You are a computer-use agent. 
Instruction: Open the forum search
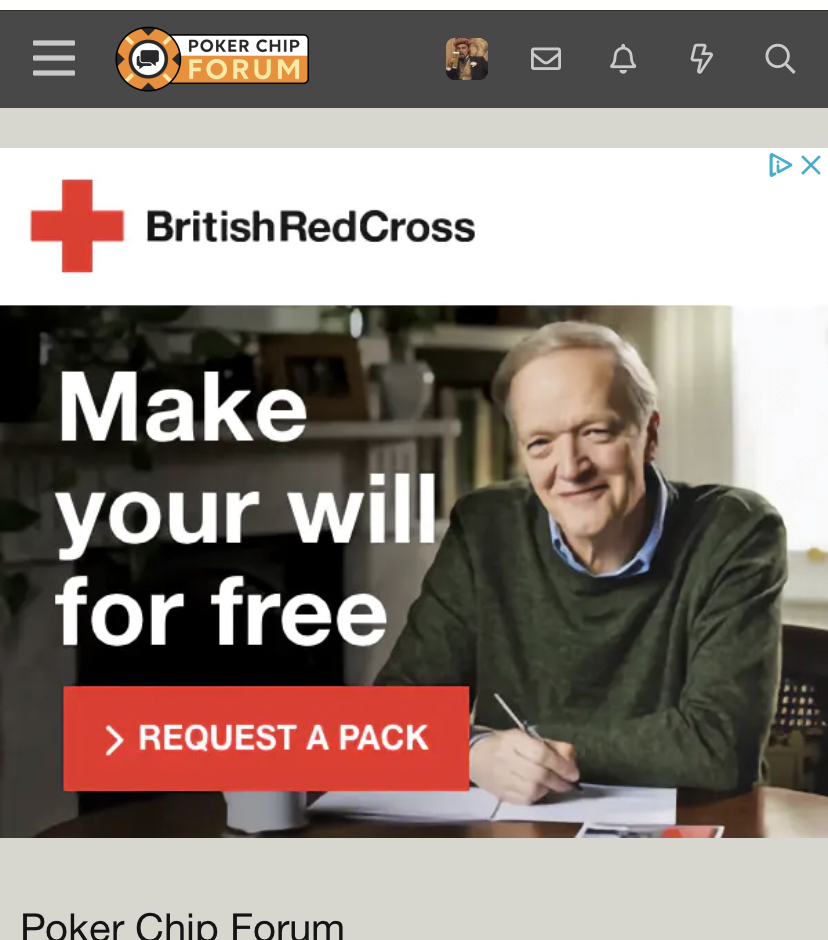point(780,59)
